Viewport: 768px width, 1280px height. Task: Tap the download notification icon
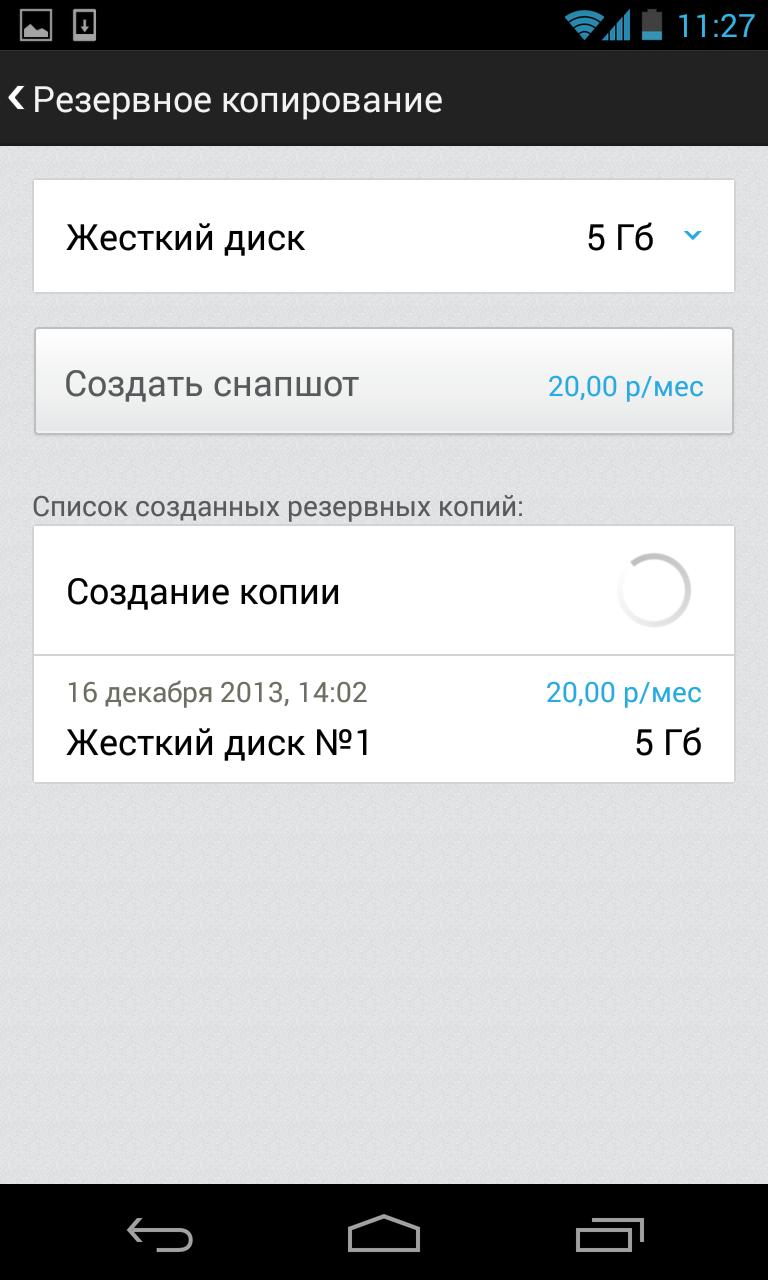tap(84, 22)
